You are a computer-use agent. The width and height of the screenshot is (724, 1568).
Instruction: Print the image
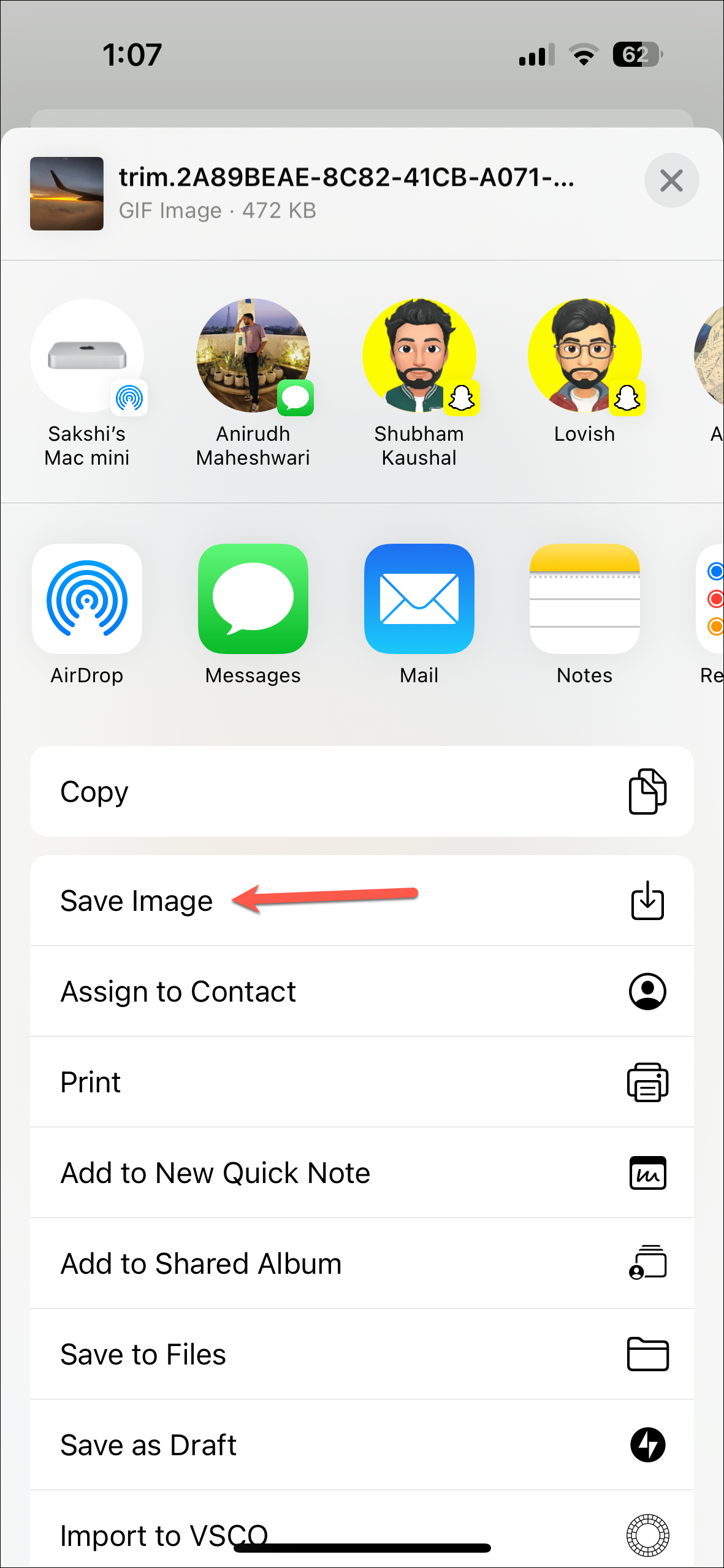362,1082
